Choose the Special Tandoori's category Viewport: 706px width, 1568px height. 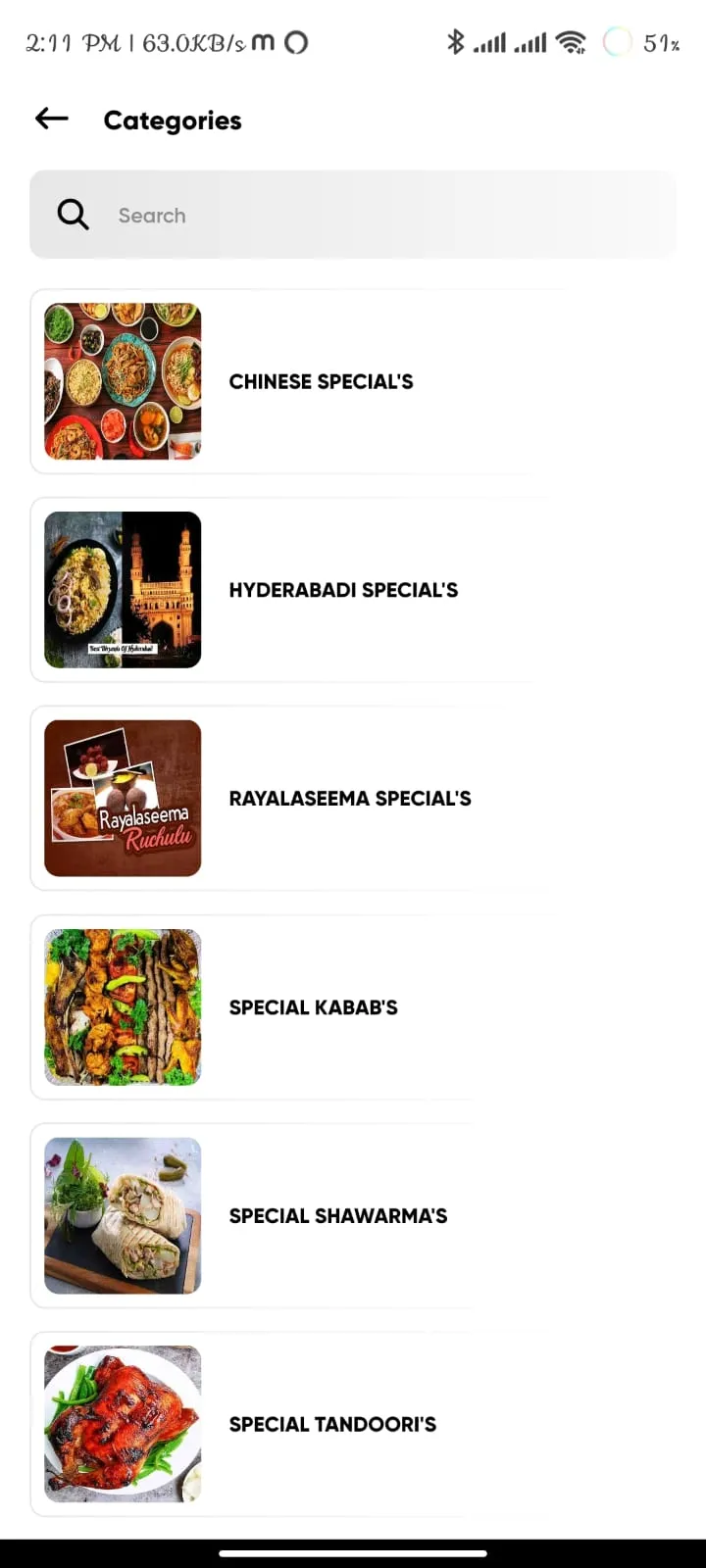[x=353, y=1425]
